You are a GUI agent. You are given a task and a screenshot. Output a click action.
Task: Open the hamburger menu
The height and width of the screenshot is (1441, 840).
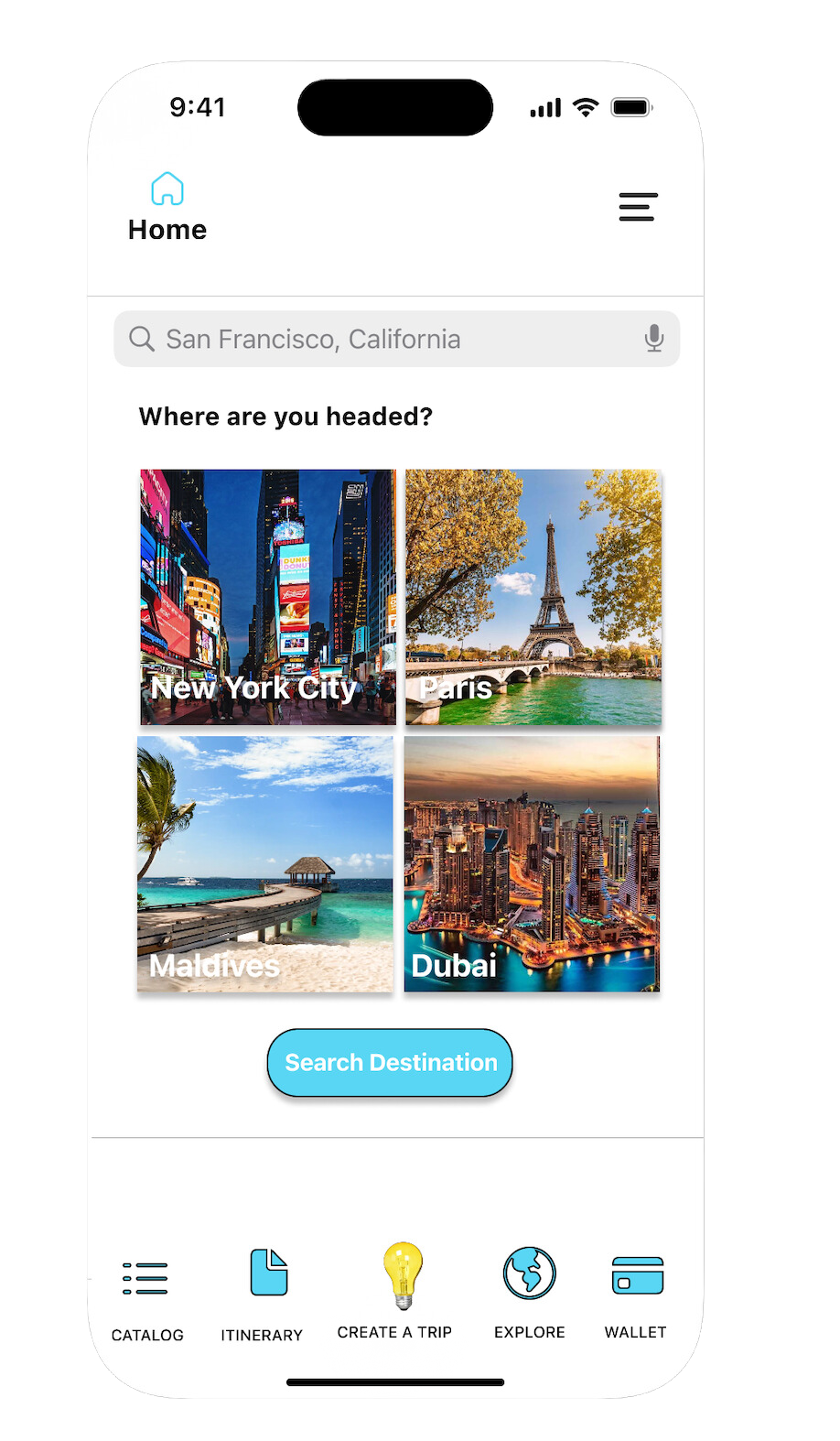pyautogui.click(x=638, y=207)
